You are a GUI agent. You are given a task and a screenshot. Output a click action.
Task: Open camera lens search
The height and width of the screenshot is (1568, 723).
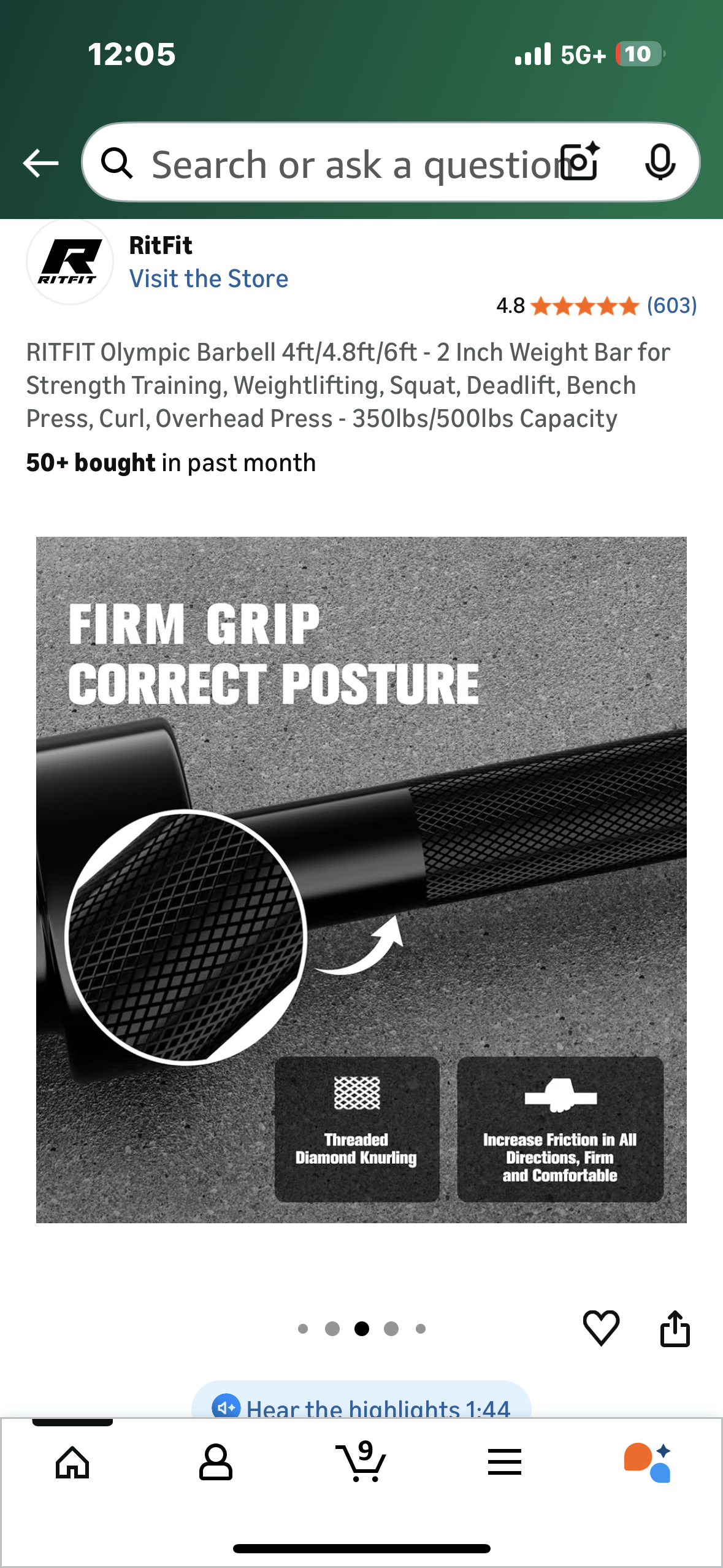(x=580, y=163)
